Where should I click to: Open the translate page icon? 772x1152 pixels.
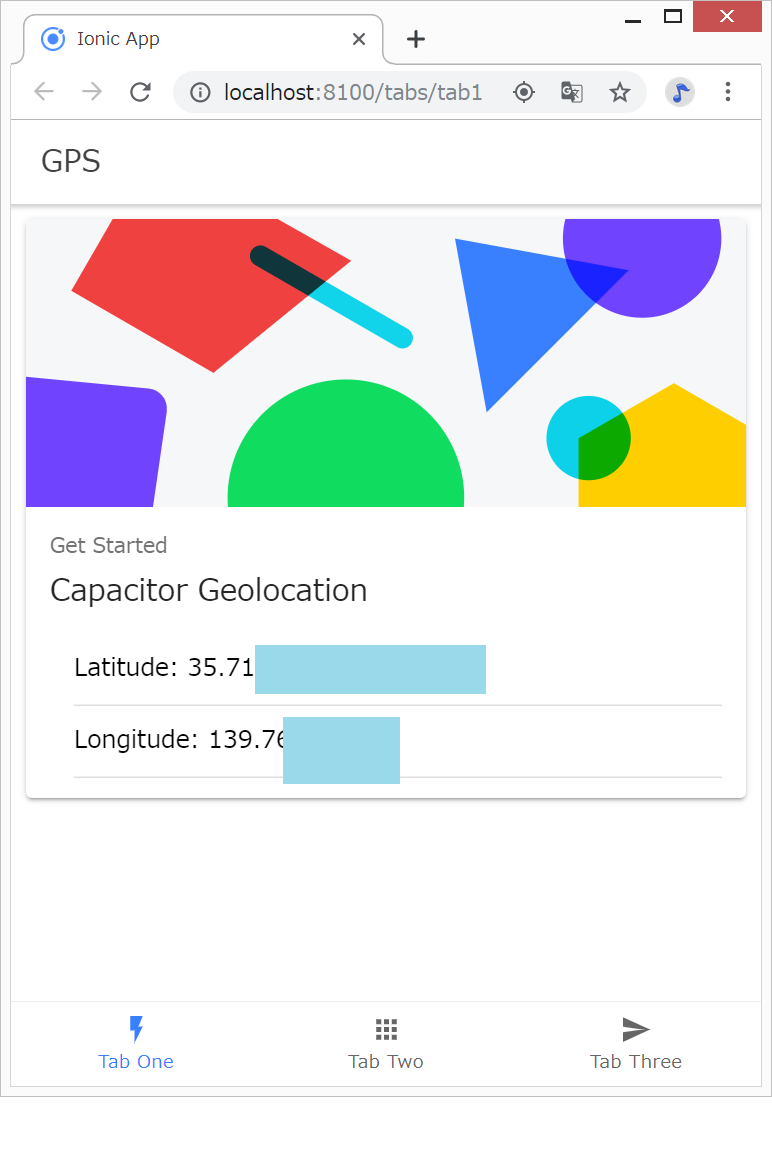point(572,93)
